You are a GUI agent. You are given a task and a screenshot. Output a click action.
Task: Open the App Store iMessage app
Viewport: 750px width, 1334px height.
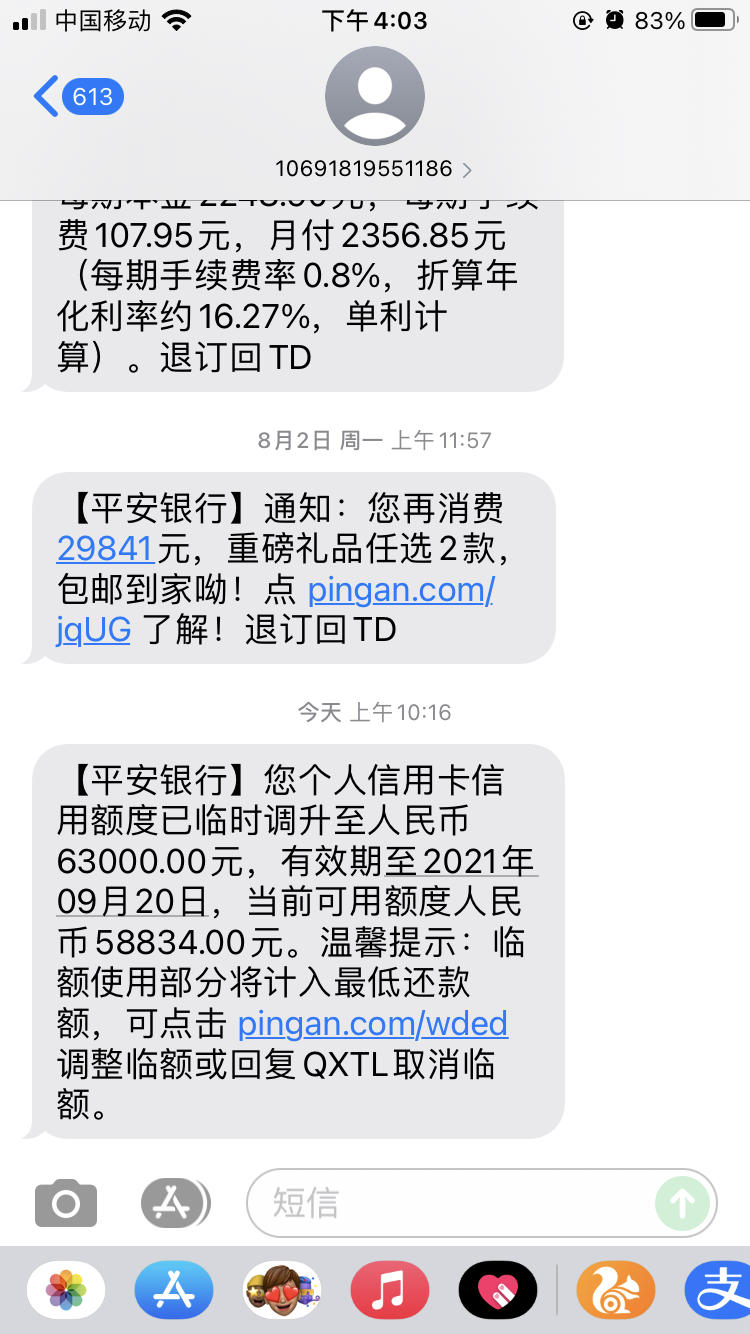174,1290
